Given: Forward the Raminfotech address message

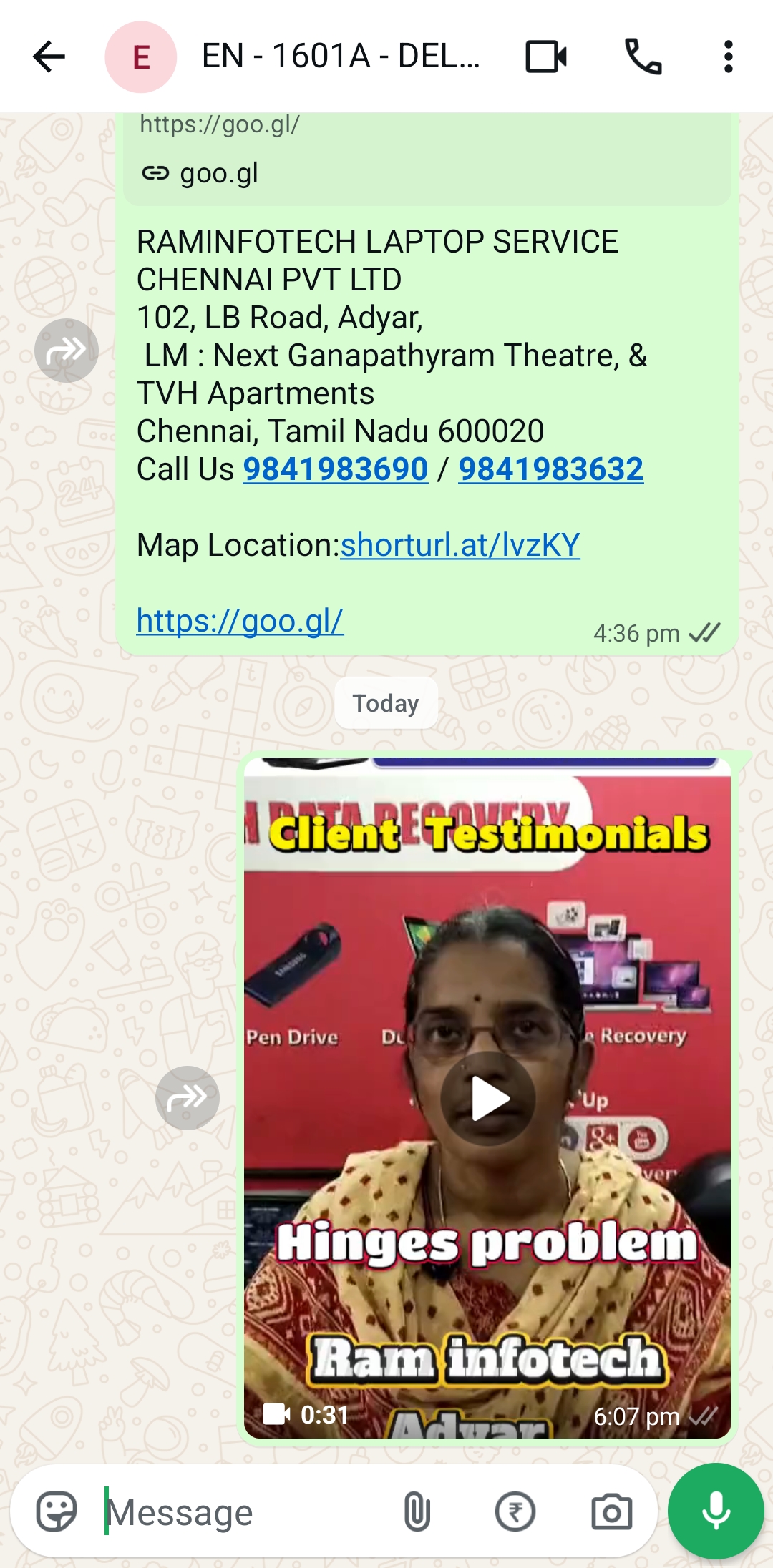Looking at the screenshot, I should click(x=67, y=351).
